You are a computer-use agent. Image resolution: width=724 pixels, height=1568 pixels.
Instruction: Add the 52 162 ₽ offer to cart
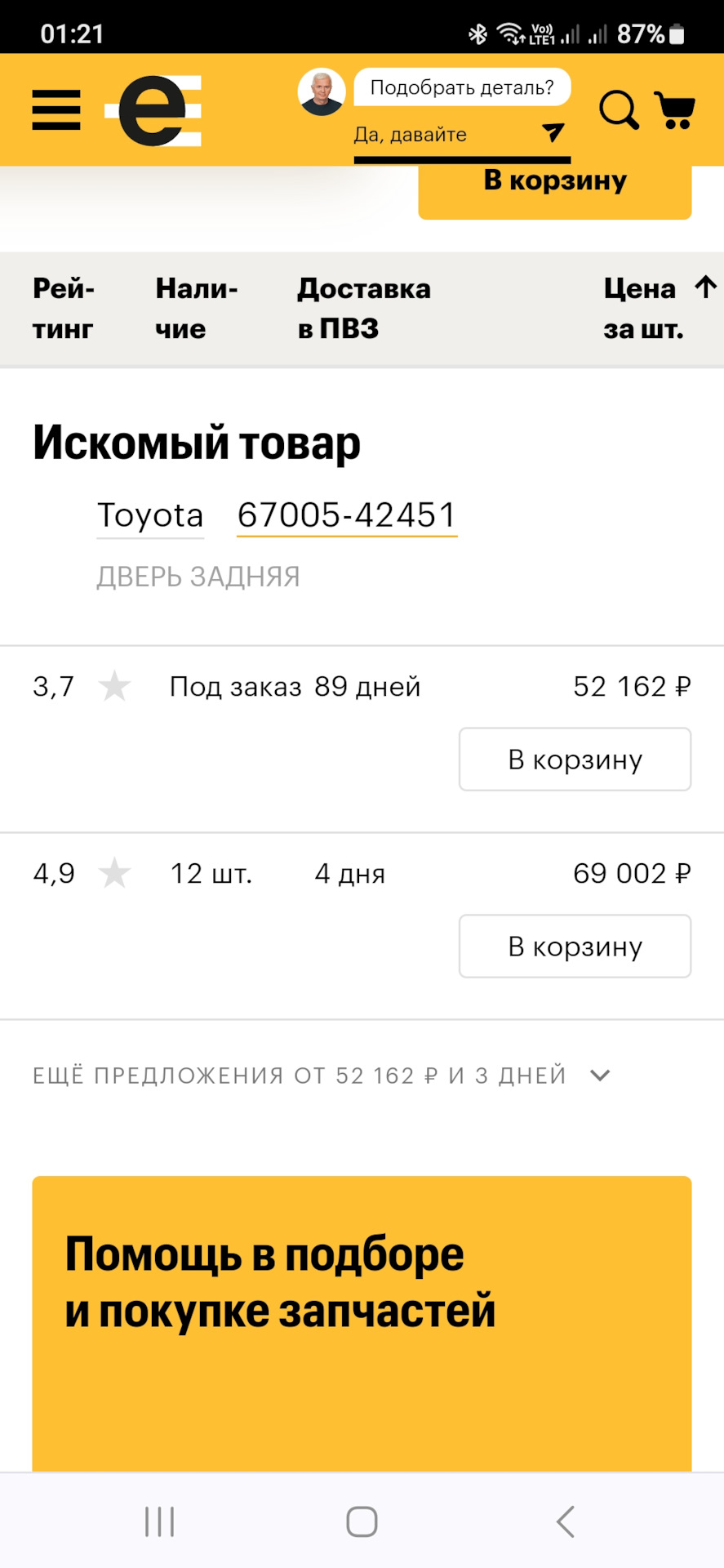(575, 759)
